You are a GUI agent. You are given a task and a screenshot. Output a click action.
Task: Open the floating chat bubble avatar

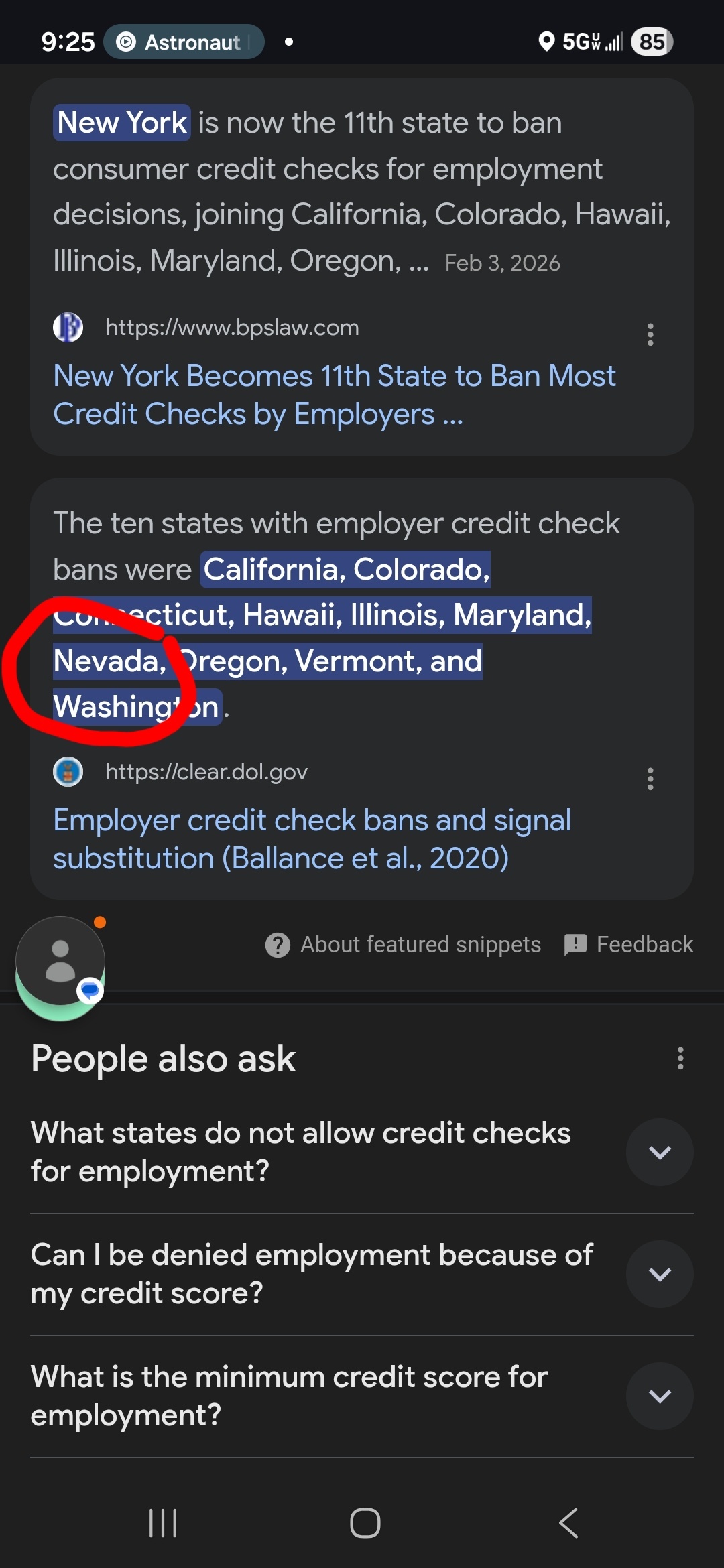[60, 964]
